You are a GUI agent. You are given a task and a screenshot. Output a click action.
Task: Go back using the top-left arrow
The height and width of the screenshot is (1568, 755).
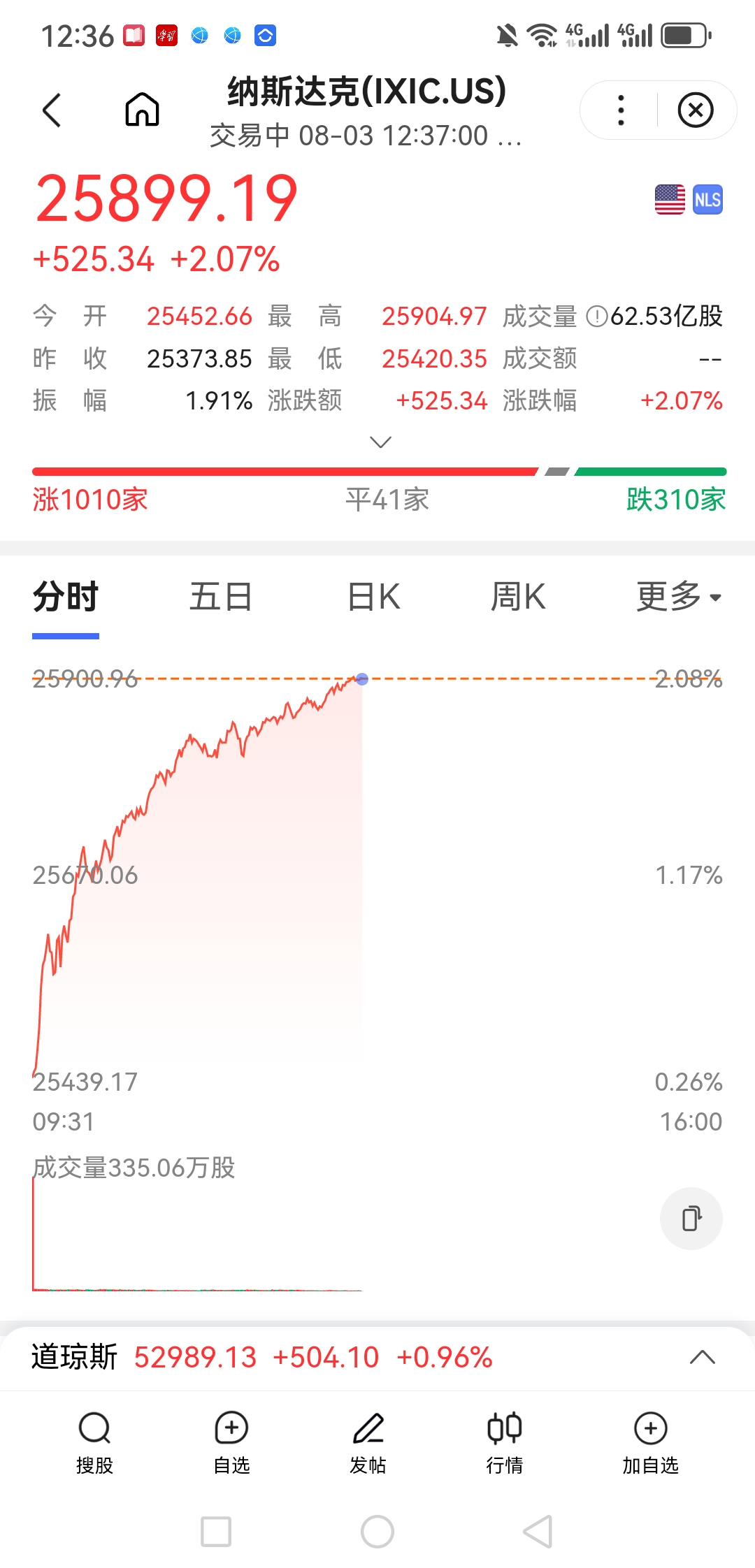click(52, 110)
